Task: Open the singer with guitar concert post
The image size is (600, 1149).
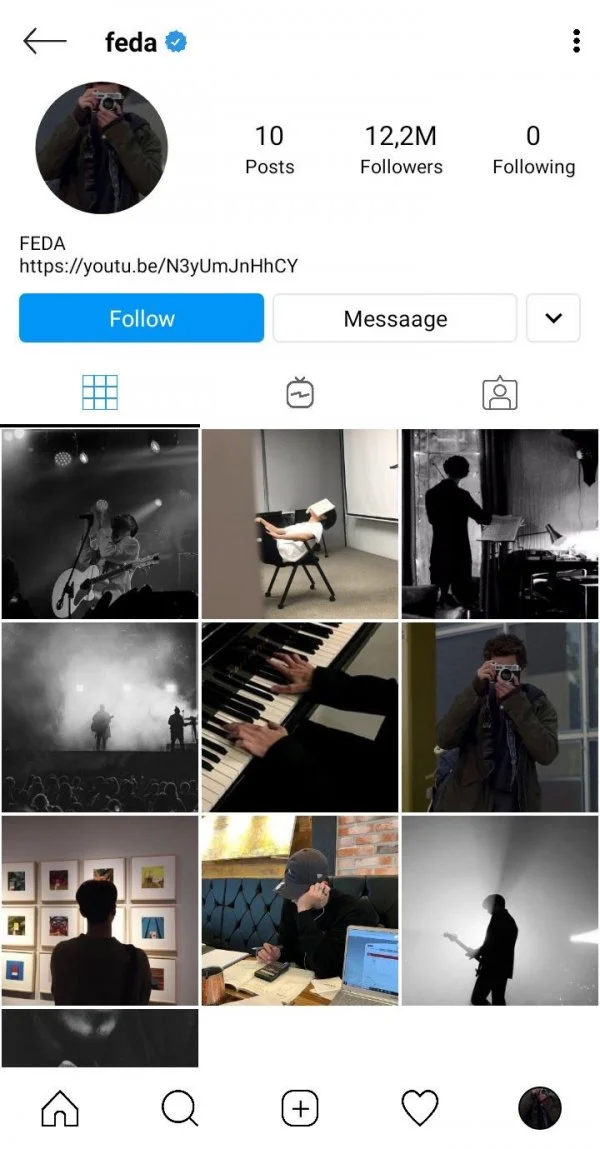Action: tap(100, 524)
